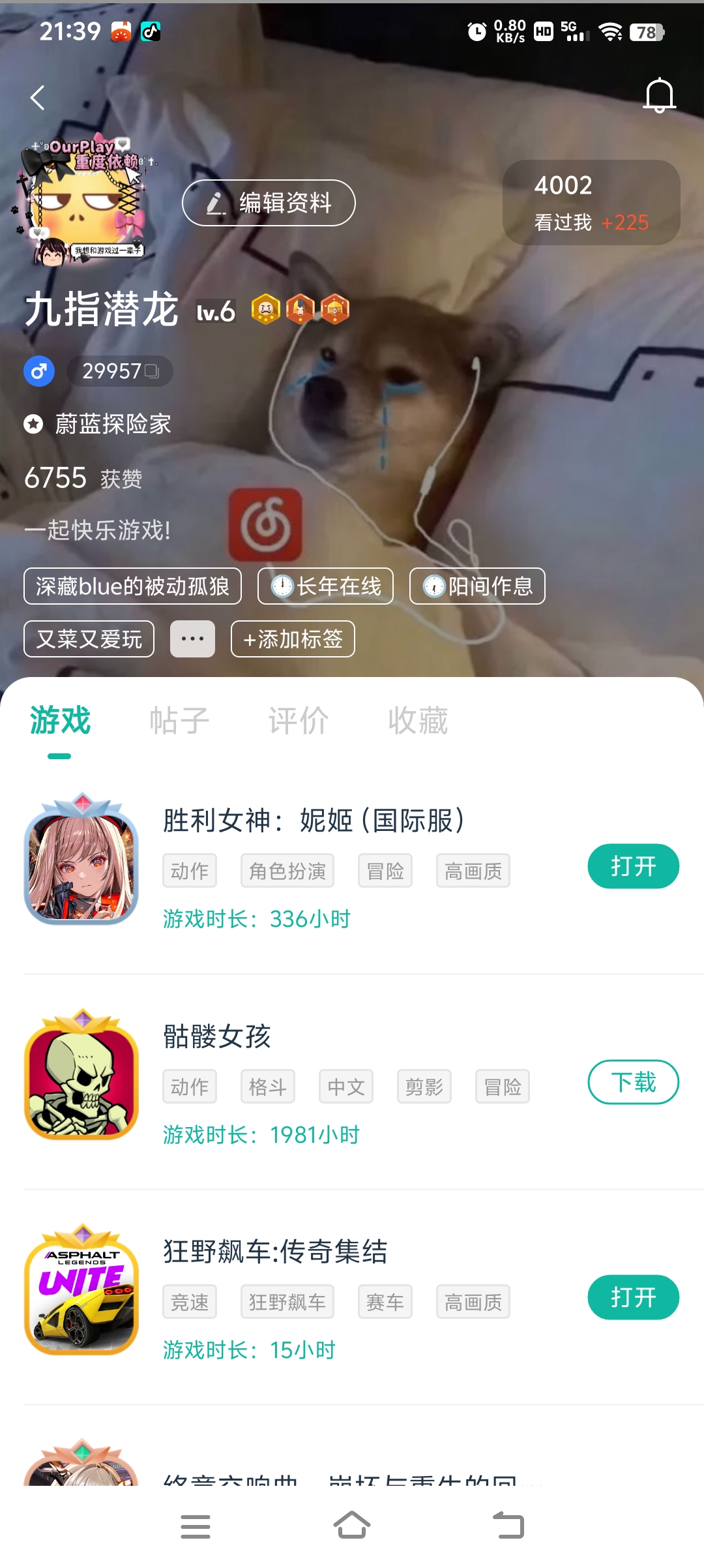The width and height of the screenshot is (704, 1568).
Task: Switch to the 收藏 tab
Action: (418, 721)
